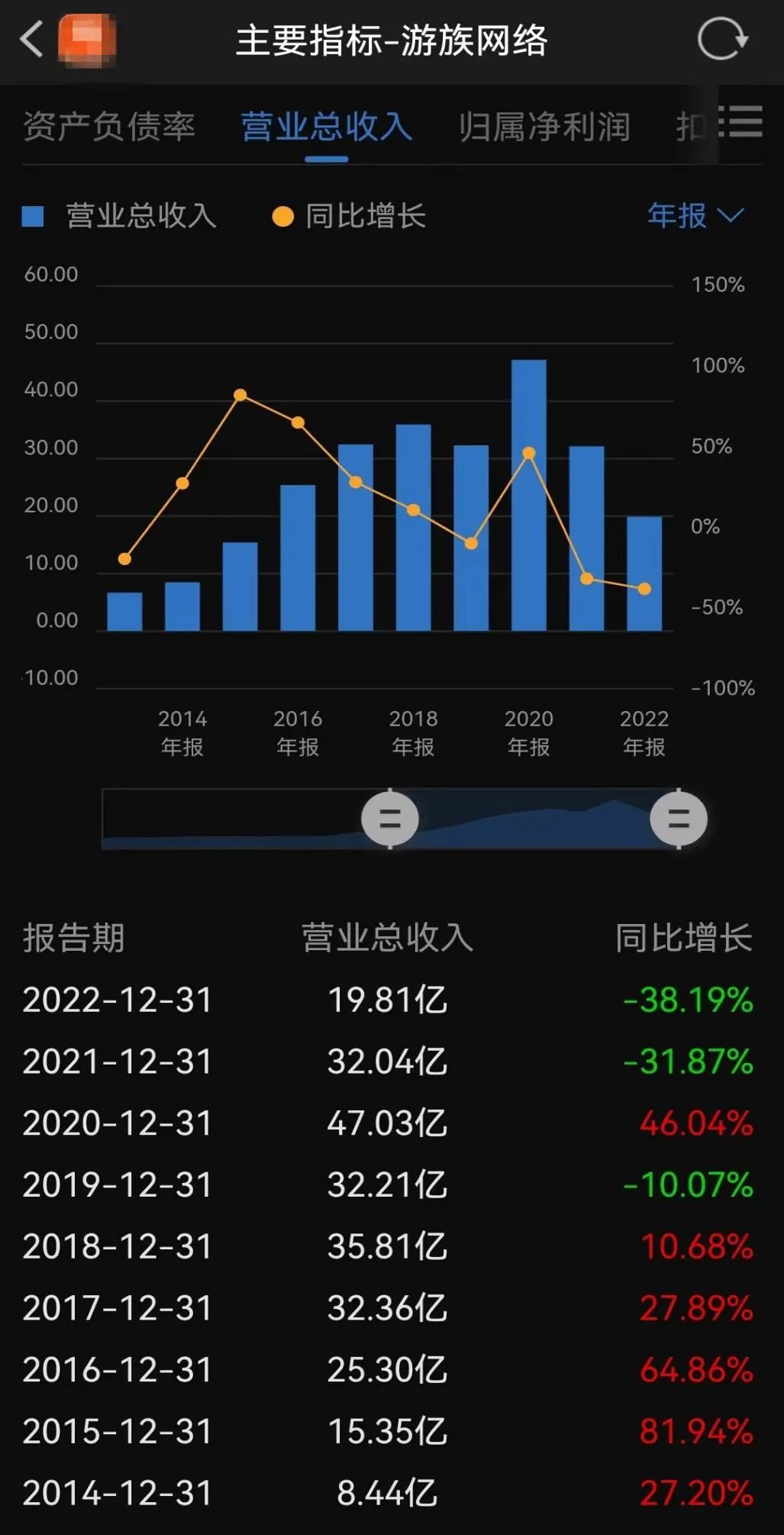784x1535 pixels.
Task: Open the full indicator list menu
Action: 742,122
